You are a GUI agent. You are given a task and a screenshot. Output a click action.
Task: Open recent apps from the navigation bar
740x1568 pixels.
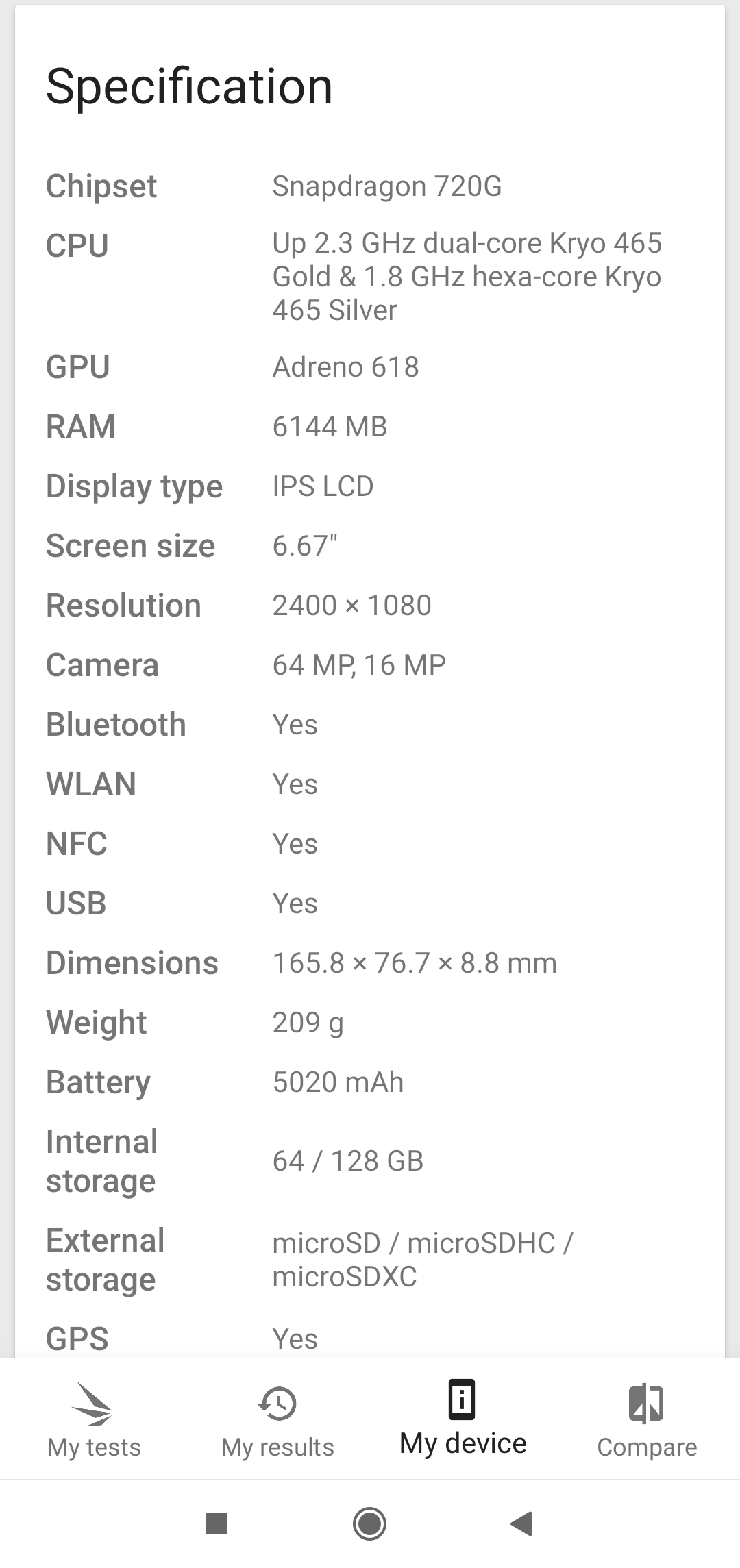pyautogui.click(x=217, y=1523)
